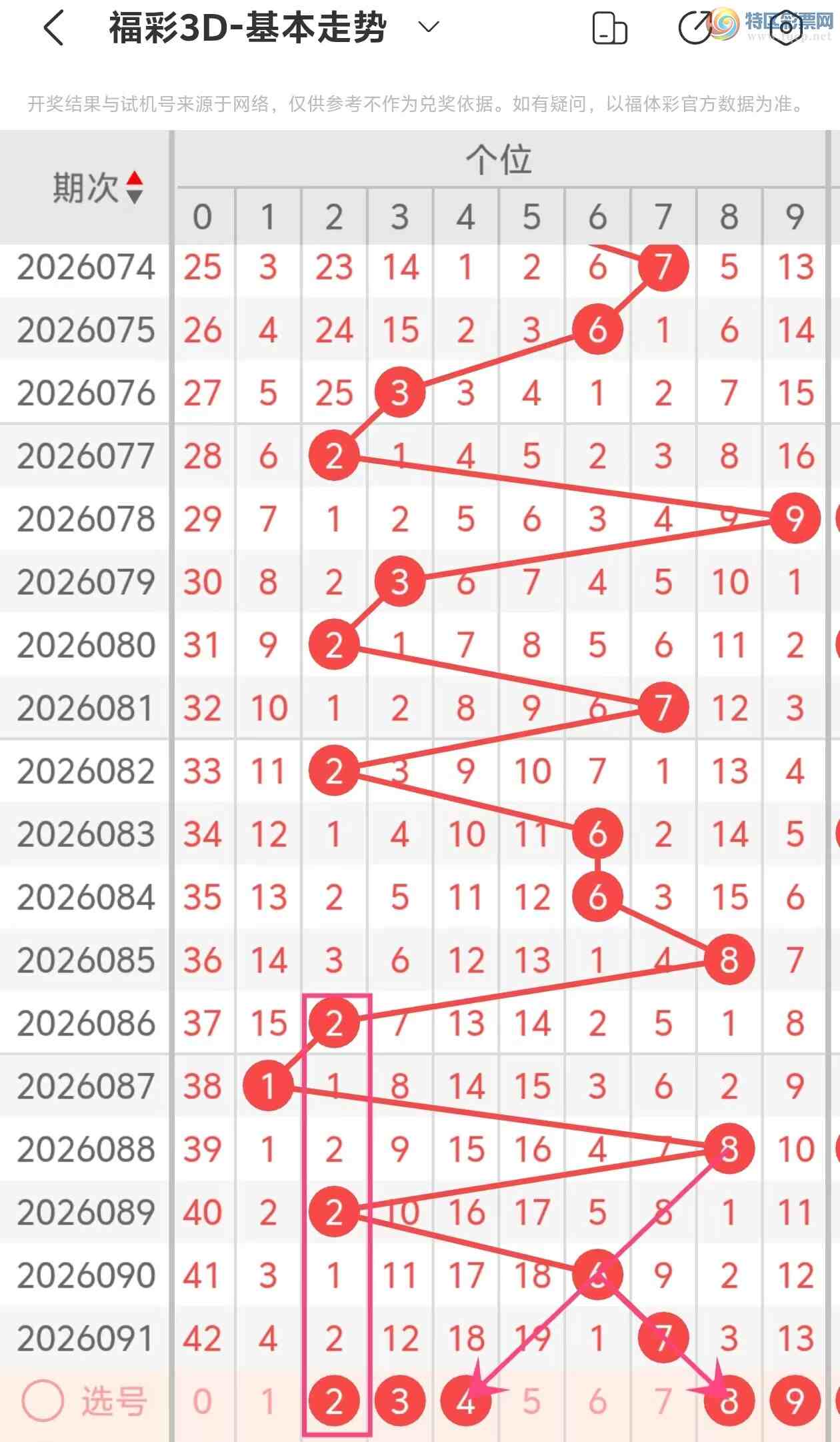Select number 7 in the 选号 row
Viewport: 840px width, 1442px height.
click(663, 1401)
